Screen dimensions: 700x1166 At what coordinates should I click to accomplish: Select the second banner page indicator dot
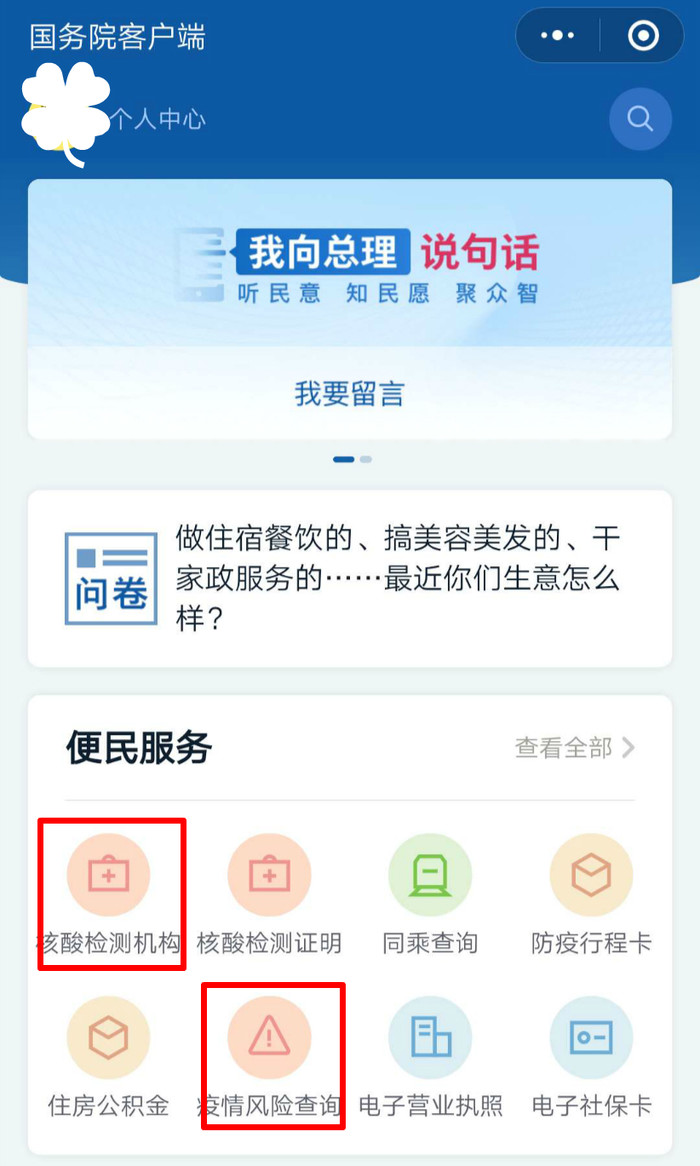[366, 460]
